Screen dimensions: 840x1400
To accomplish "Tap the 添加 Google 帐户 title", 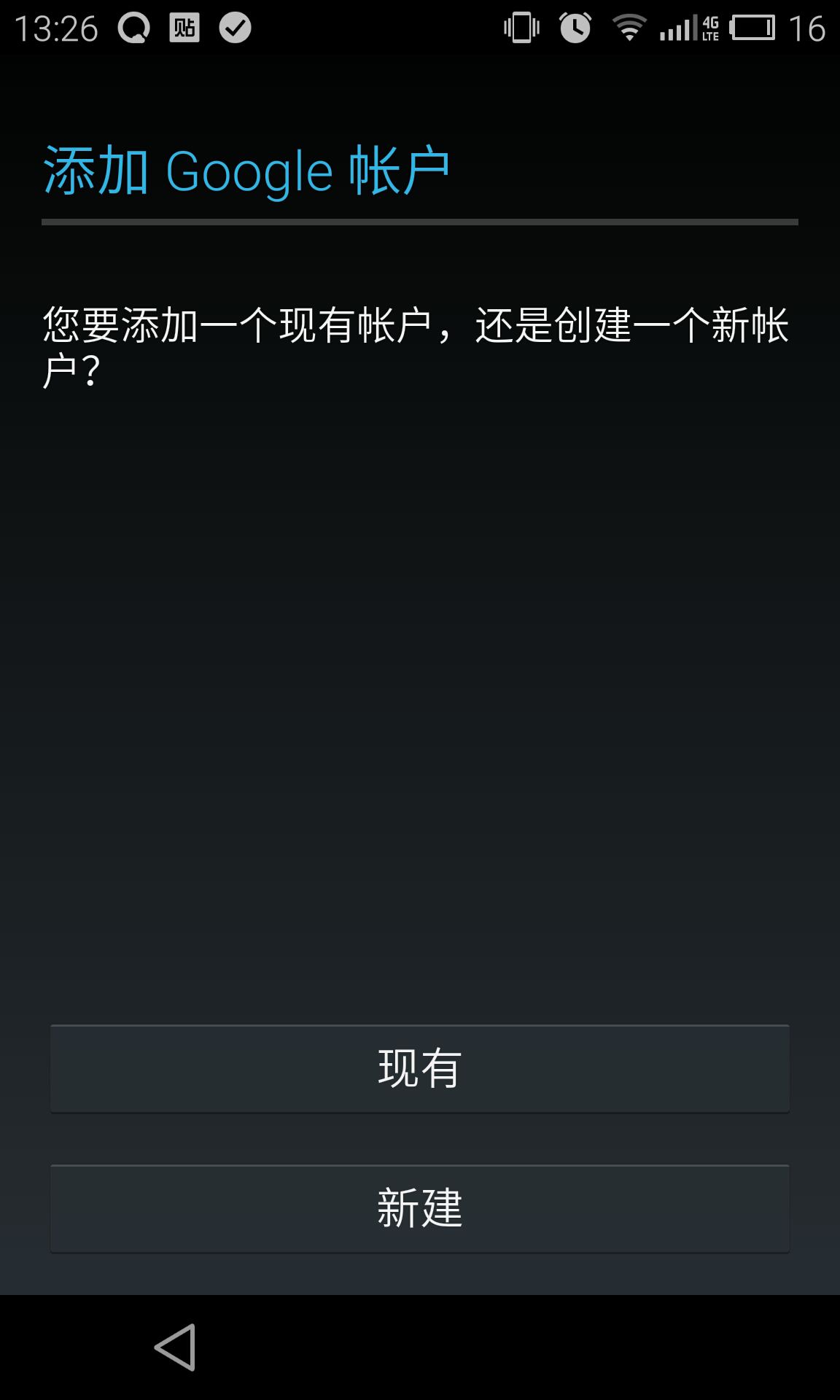I will (x=245, y=169).
